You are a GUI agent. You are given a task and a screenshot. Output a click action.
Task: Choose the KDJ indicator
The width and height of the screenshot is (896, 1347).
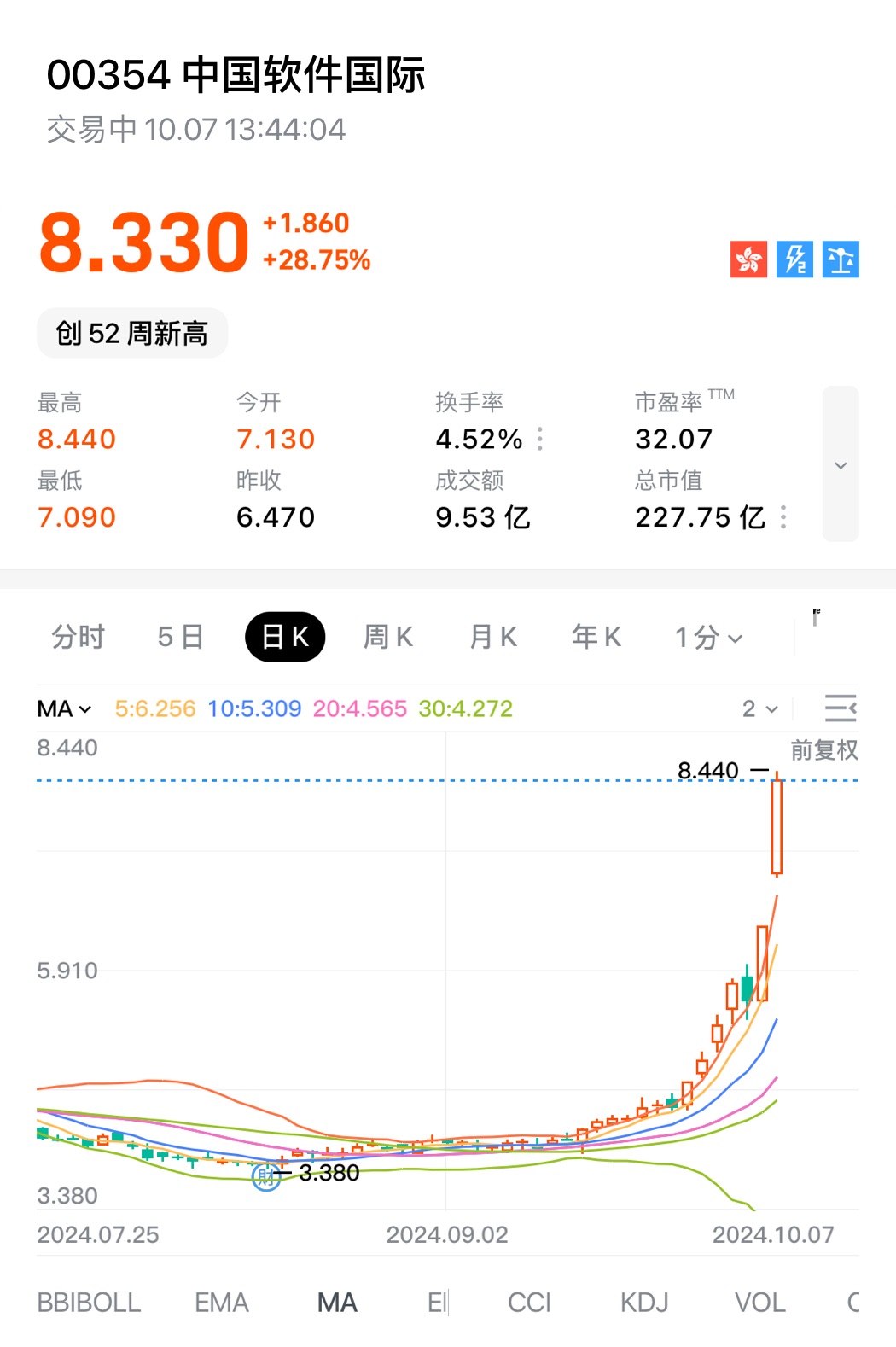(x=644, y=1303)
